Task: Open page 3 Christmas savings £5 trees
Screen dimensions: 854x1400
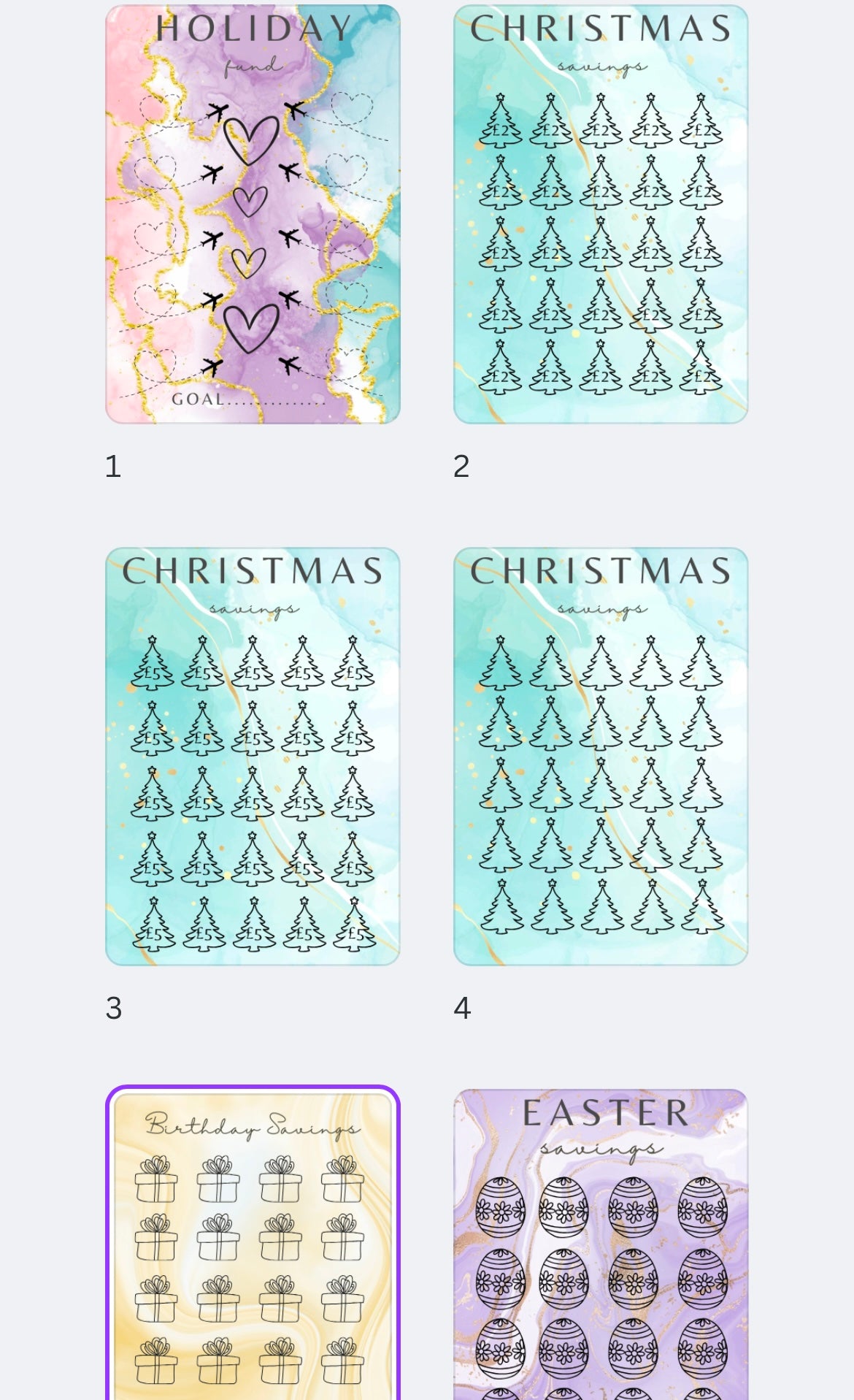Action: [253, 756]
